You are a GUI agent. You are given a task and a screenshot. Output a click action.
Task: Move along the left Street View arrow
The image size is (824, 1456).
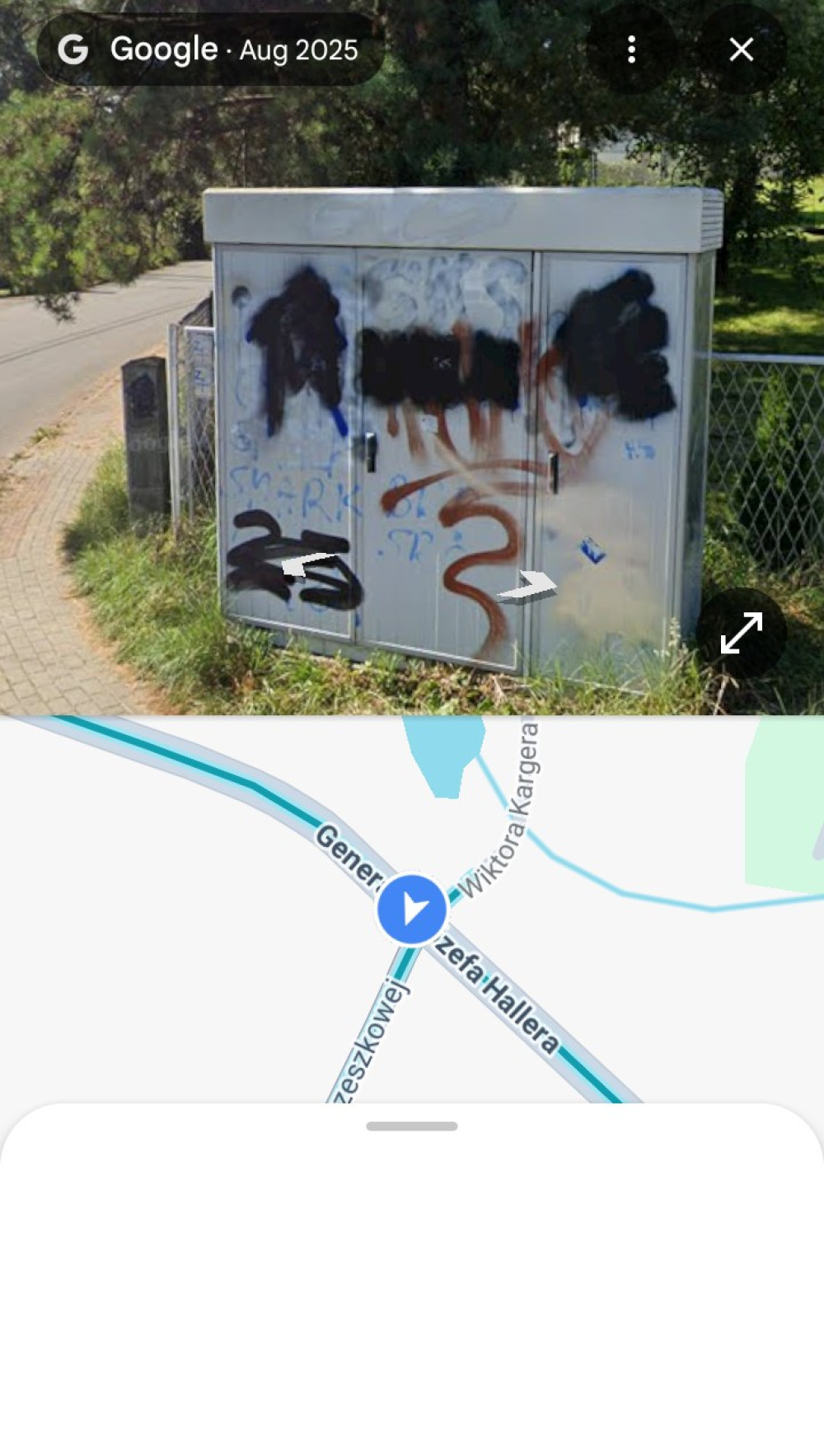[x=307, y=566]
